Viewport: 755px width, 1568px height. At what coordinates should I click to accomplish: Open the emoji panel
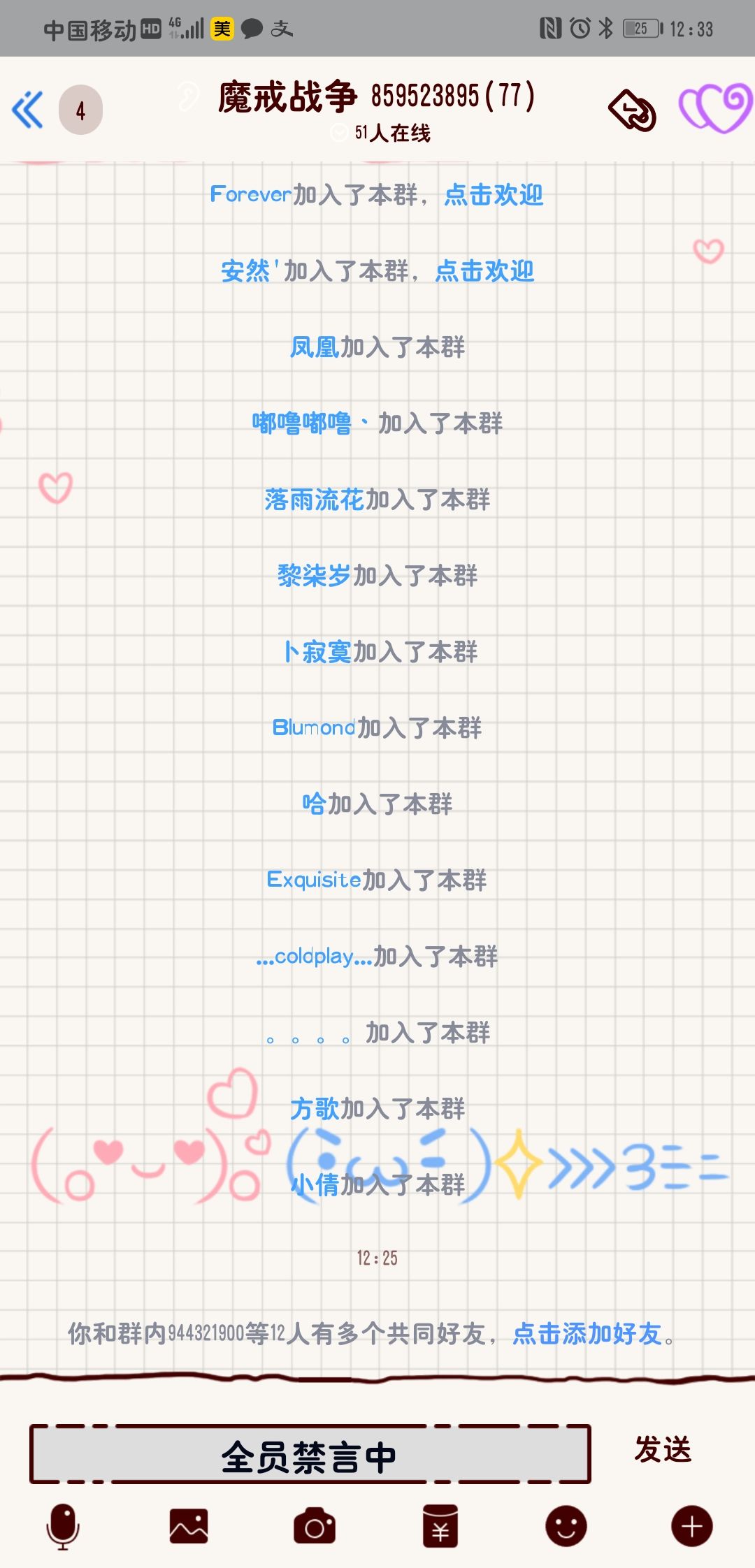pyautogui.click(x=566, y=1526)
